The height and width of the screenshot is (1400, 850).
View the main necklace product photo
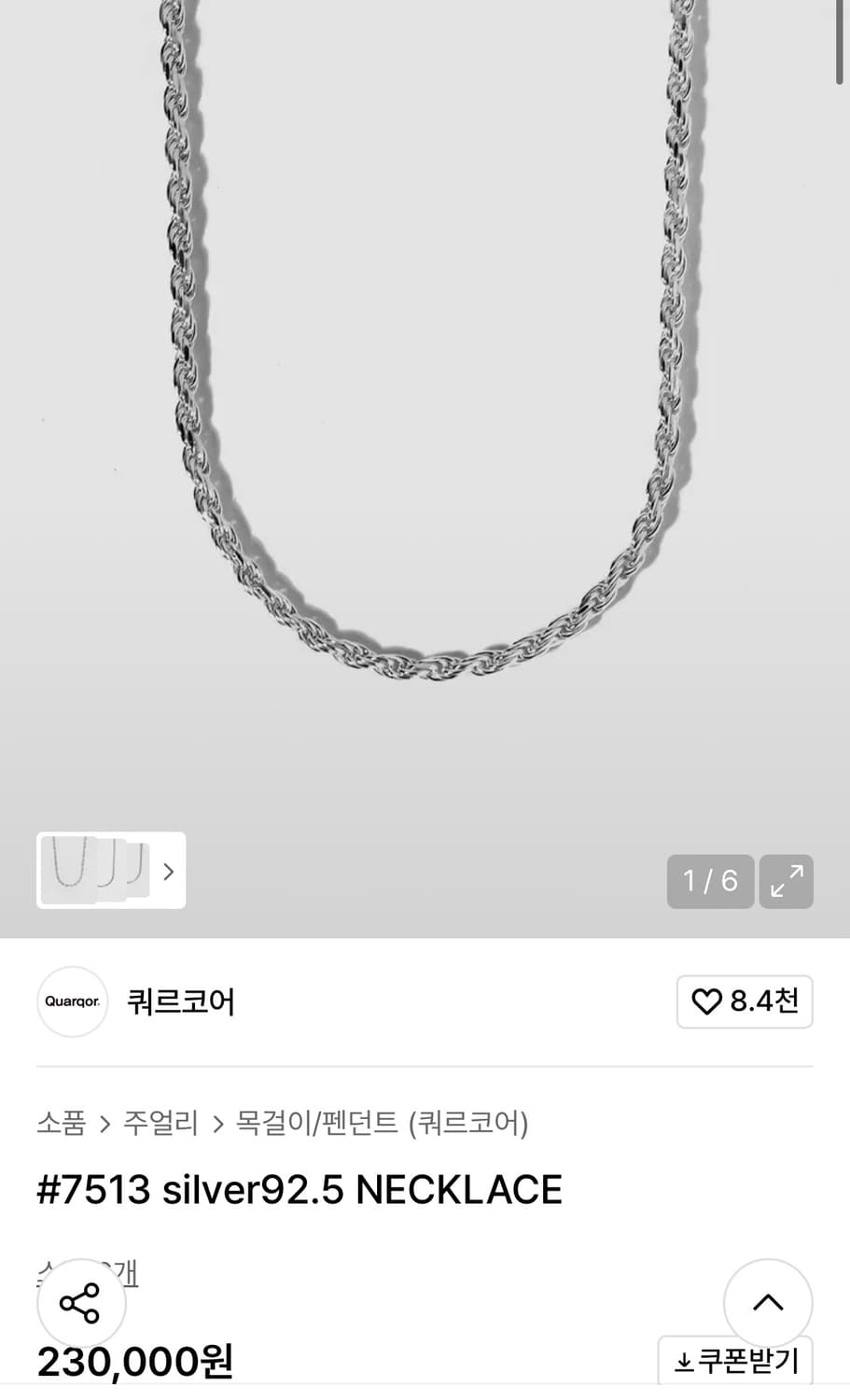(425, 420)
